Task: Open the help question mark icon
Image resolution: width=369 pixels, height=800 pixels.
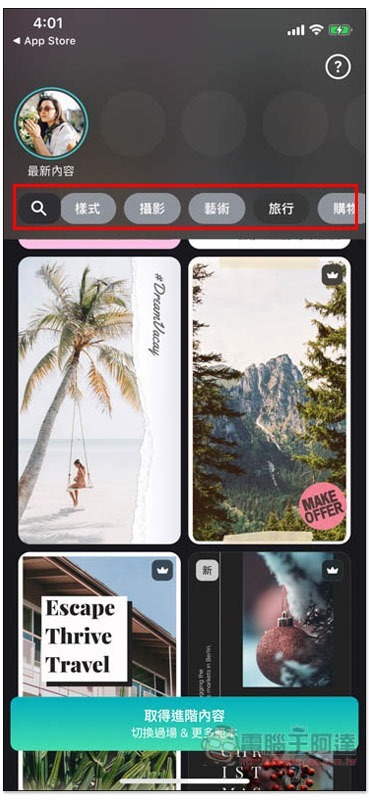Action: 338,67
